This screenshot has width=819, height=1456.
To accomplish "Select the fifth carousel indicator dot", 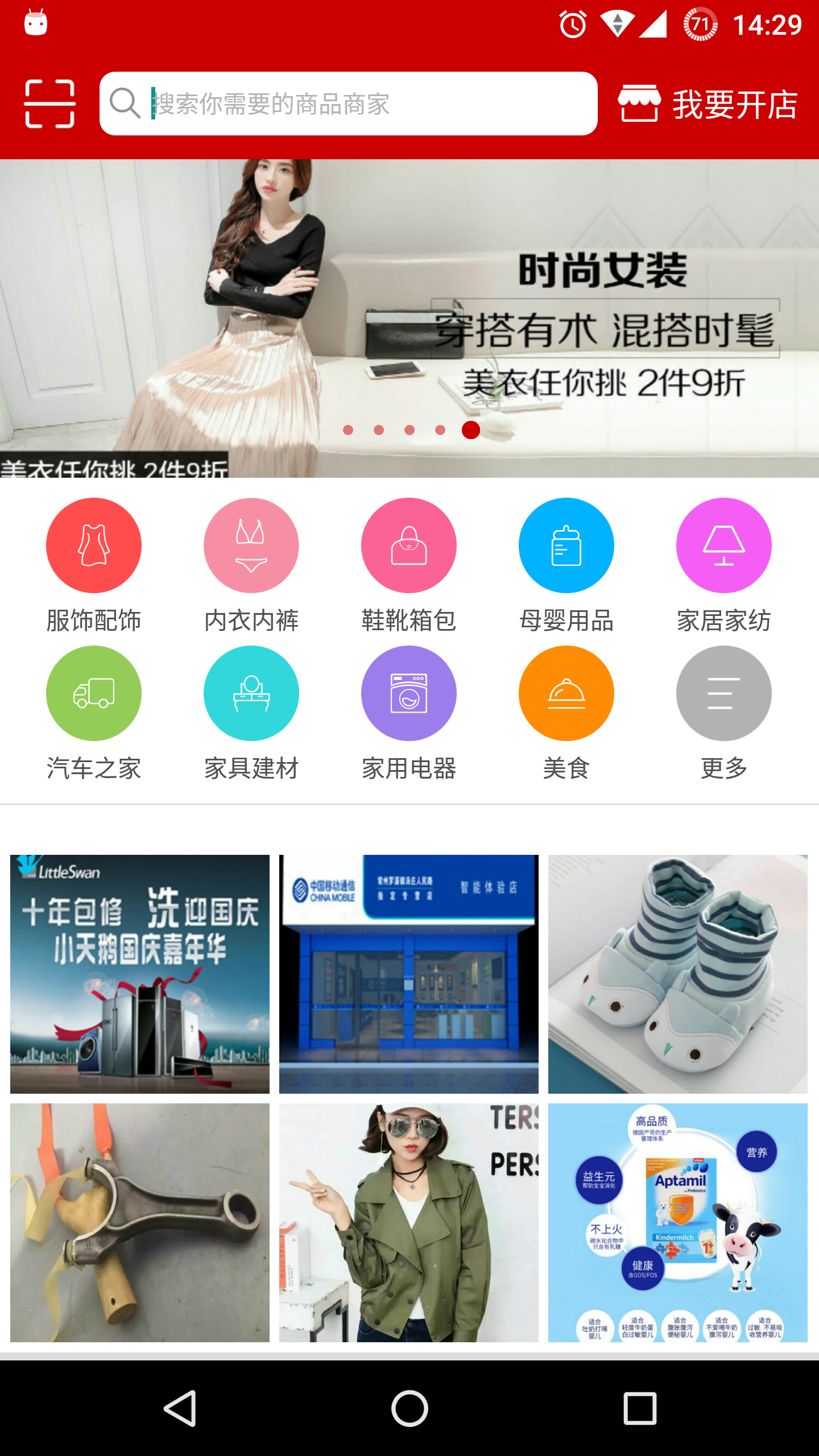I will click(470, 431).
